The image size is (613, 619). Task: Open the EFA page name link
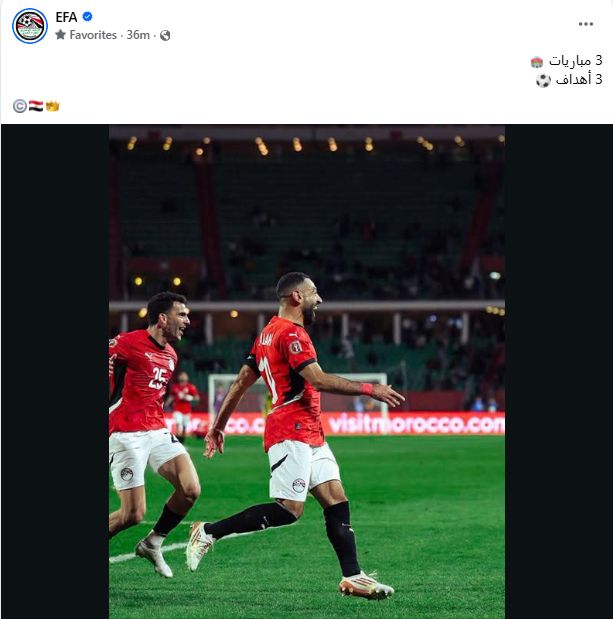(67, 16)
